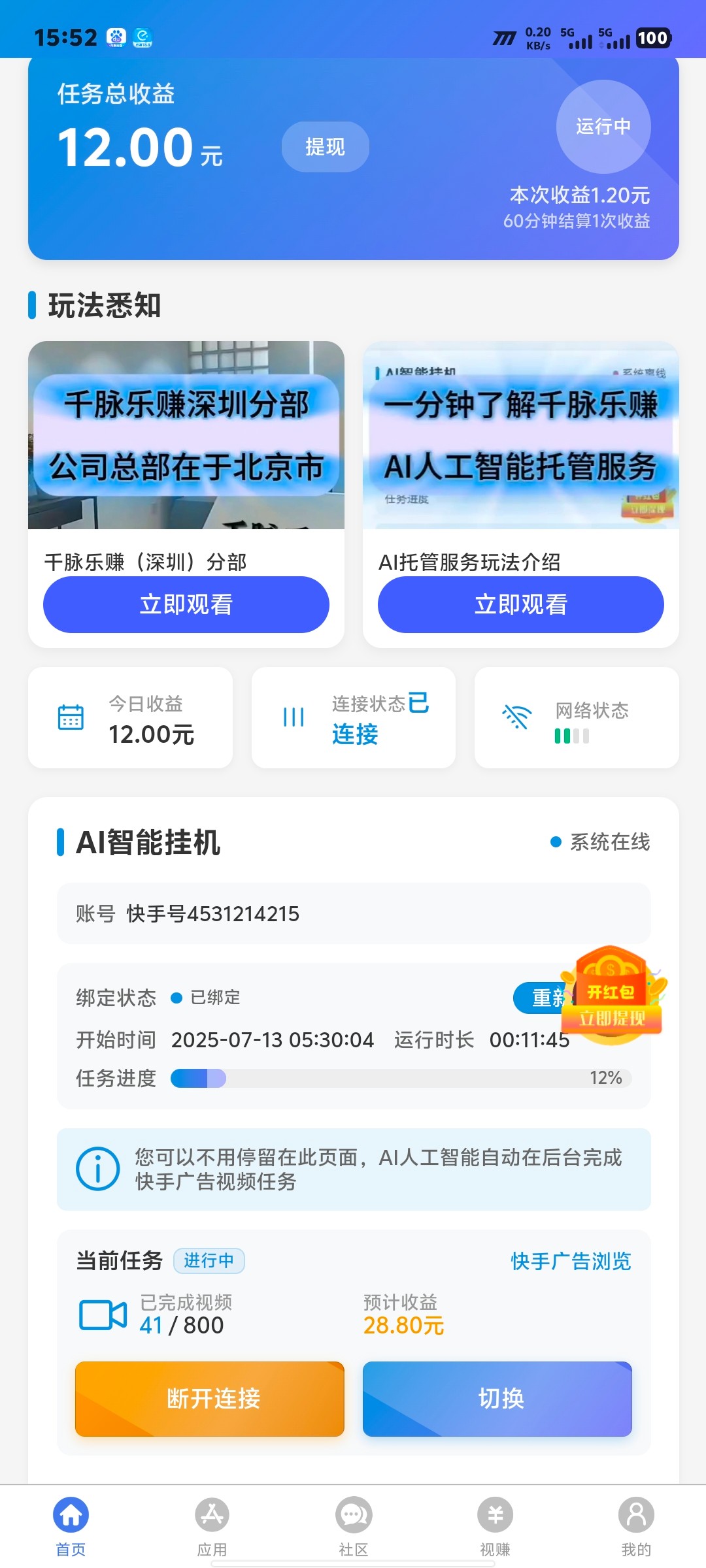Tap the 切换 switch button
Image resolution: width=706 pixels, height=1568 pixels.
[497, 1399]
